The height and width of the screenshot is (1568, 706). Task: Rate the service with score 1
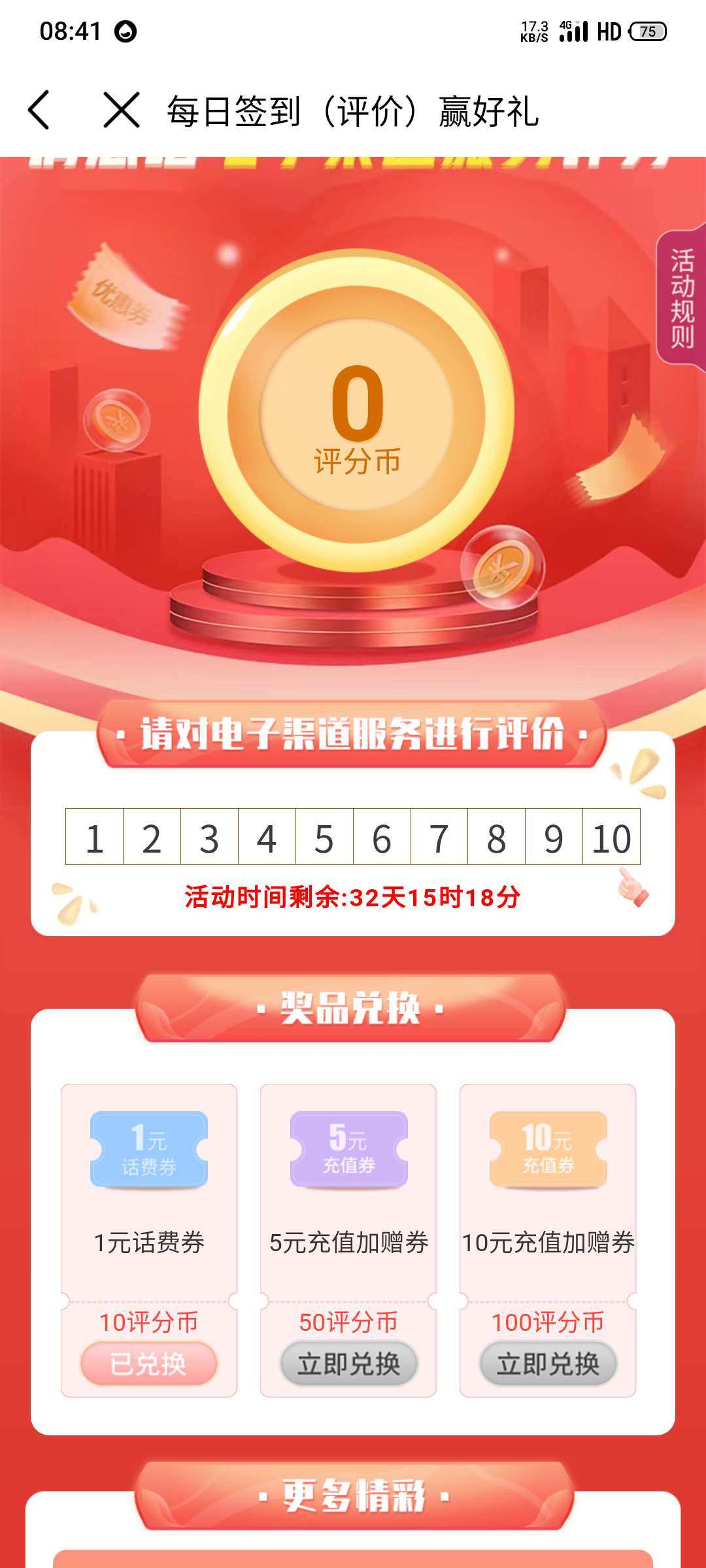click(x=95, y=838)
